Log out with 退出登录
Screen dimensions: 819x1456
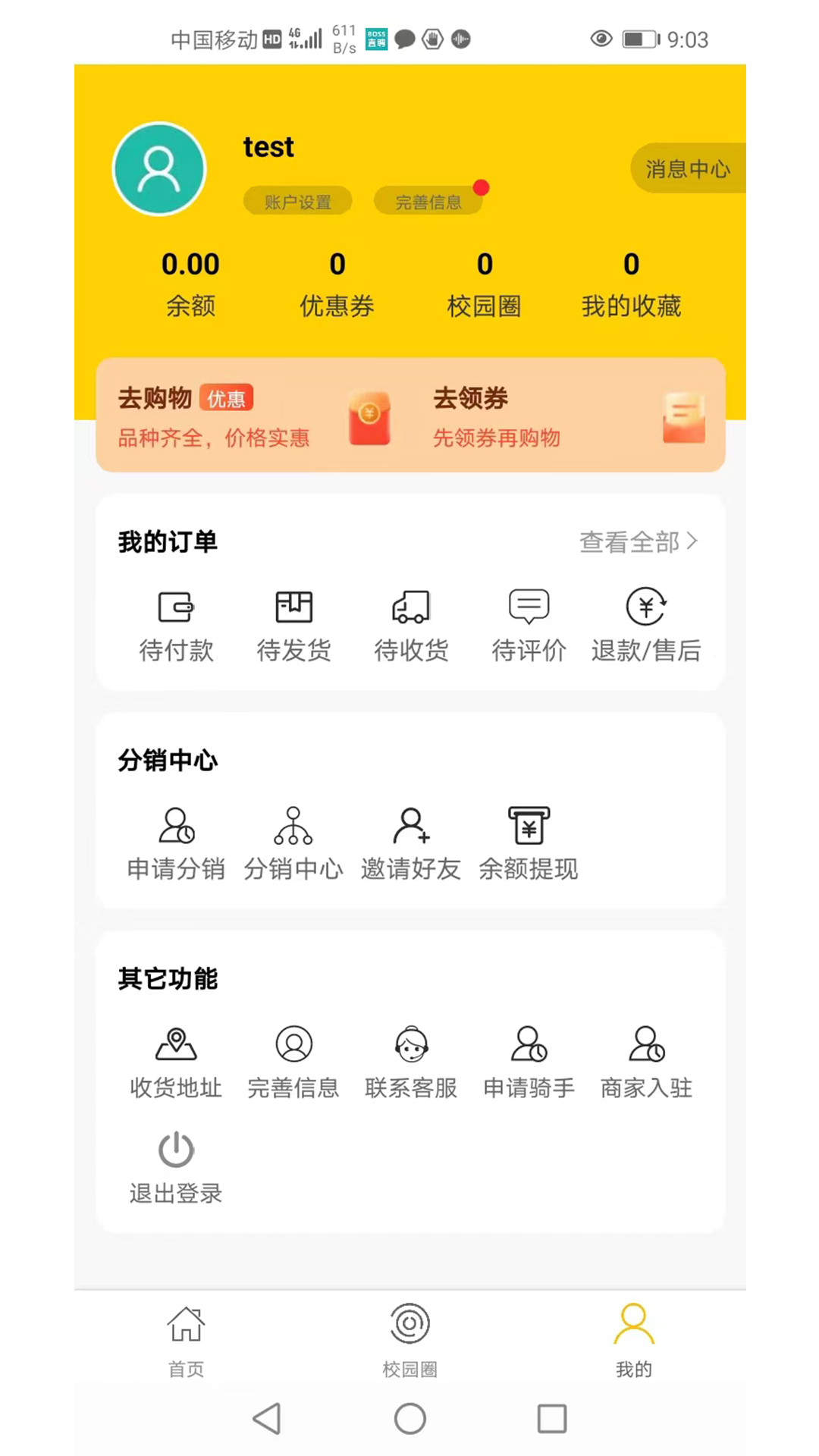(x=176, y=1169)
